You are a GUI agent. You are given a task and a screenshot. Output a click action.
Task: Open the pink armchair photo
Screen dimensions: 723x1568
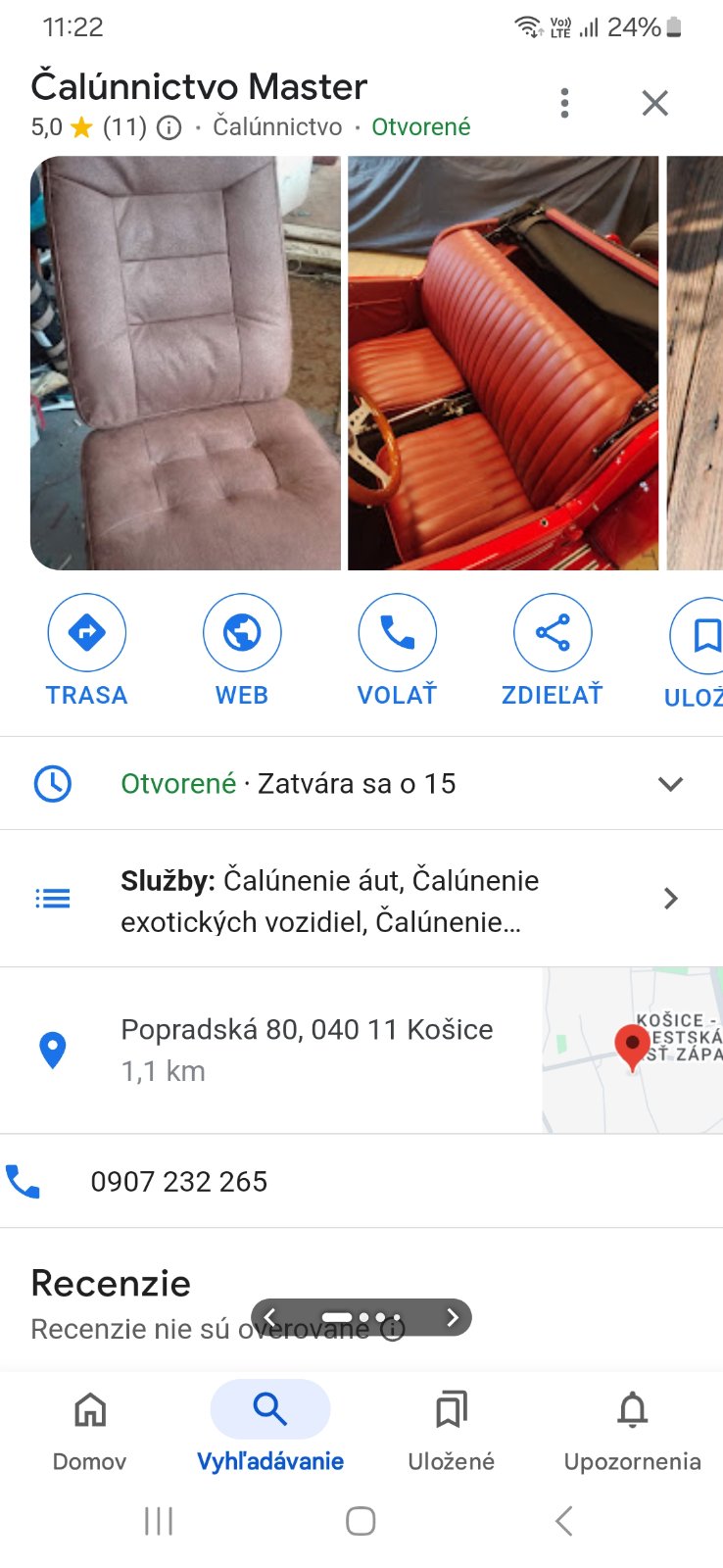coord(185,363)
